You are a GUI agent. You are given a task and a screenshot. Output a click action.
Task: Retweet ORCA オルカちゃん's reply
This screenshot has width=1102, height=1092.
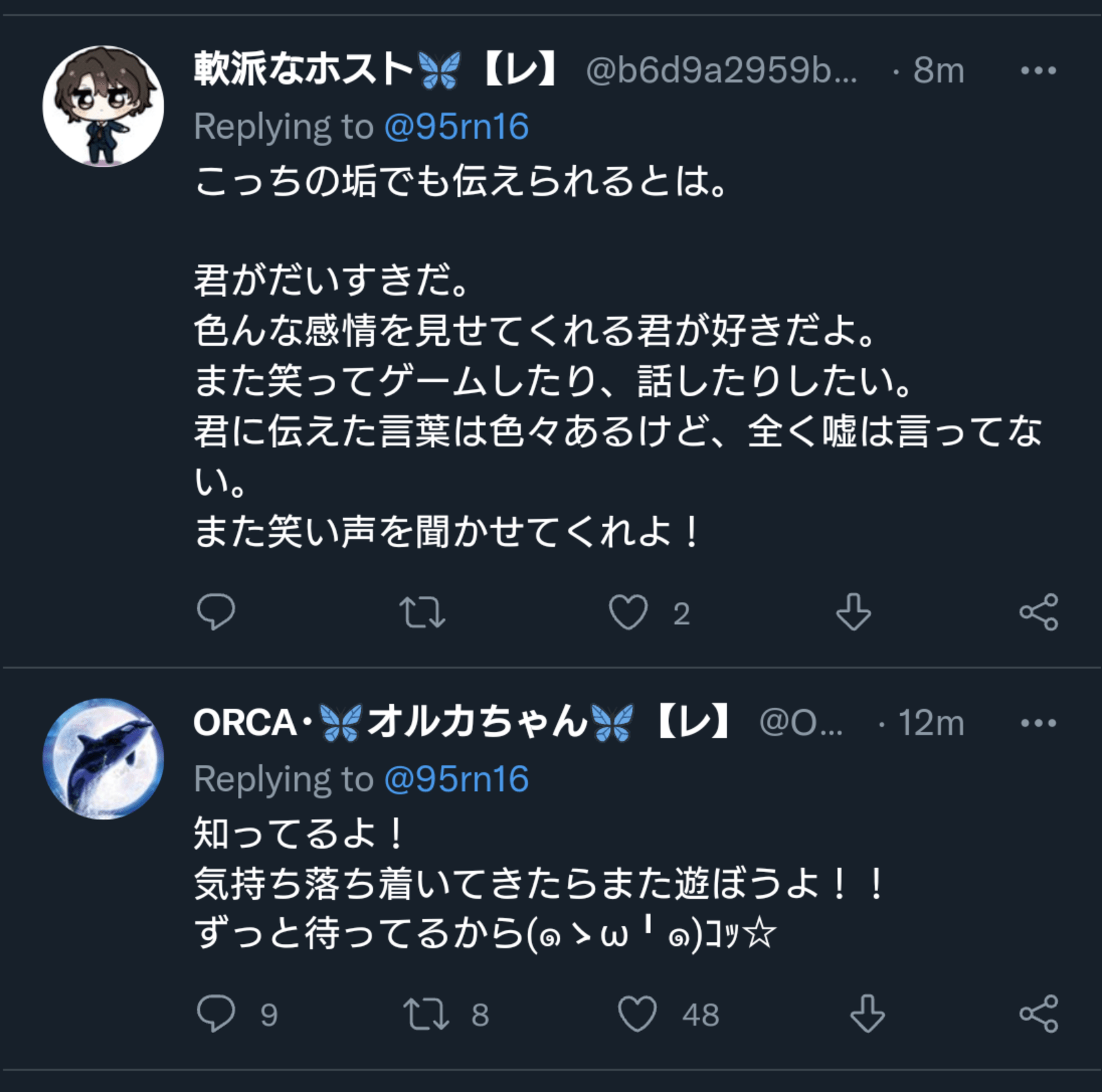pos(426,1014)
